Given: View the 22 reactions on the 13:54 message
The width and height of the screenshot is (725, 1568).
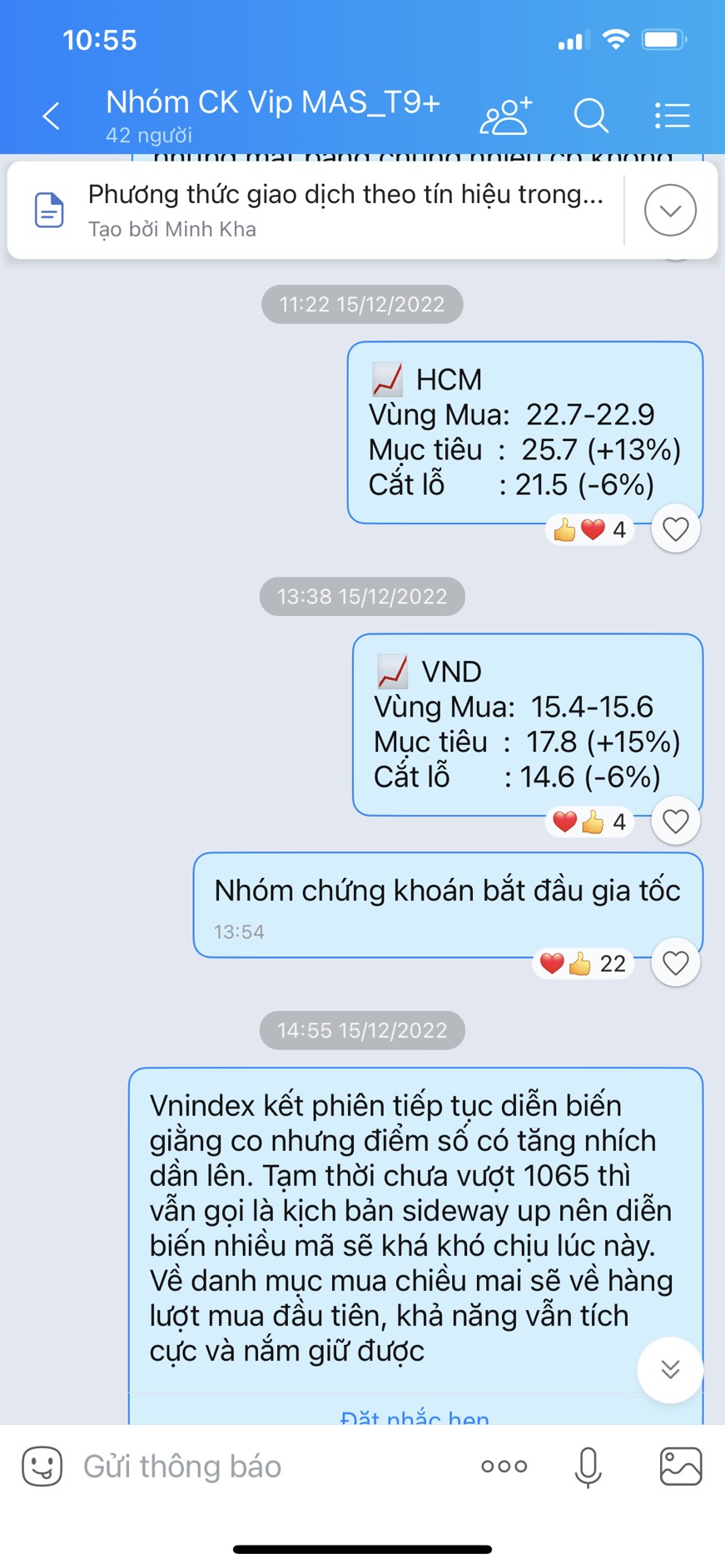Looking at the screenshot, I should pos(583,963).
